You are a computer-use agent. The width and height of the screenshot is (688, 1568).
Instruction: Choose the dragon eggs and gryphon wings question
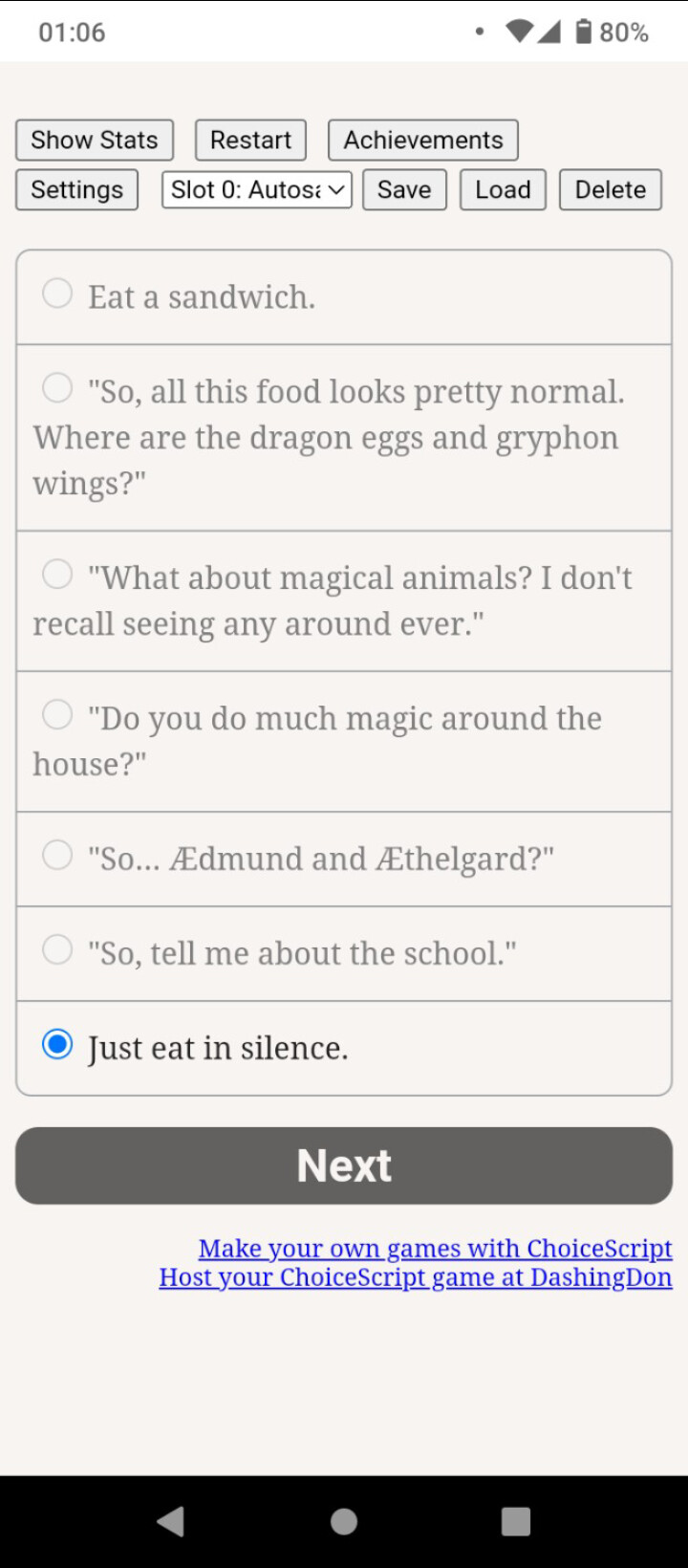tap(57, 388)
